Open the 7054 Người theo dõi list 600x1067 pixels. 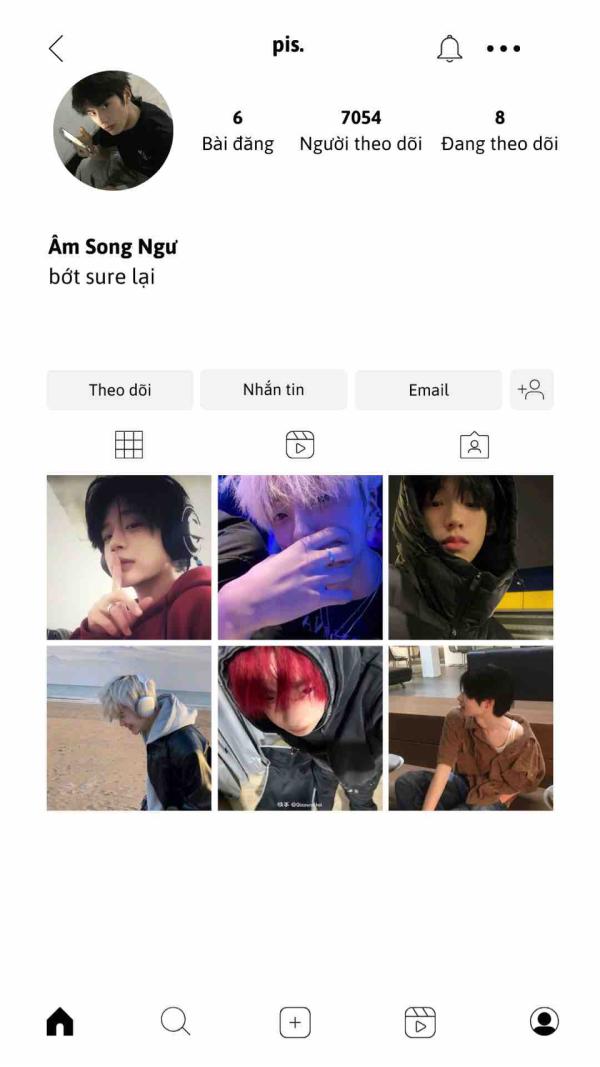tap(361, 131)
